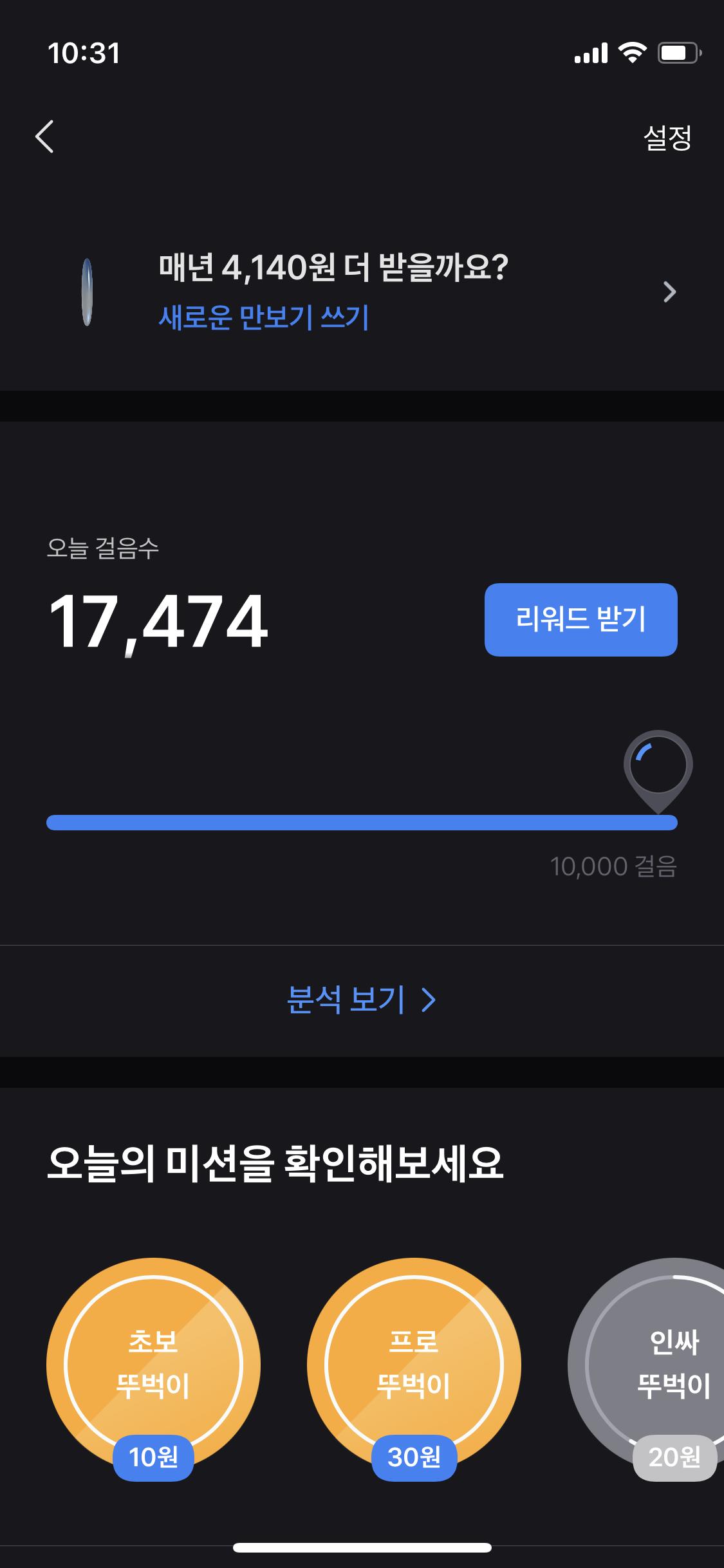Go back with the top-left arrow

(44, 137)
